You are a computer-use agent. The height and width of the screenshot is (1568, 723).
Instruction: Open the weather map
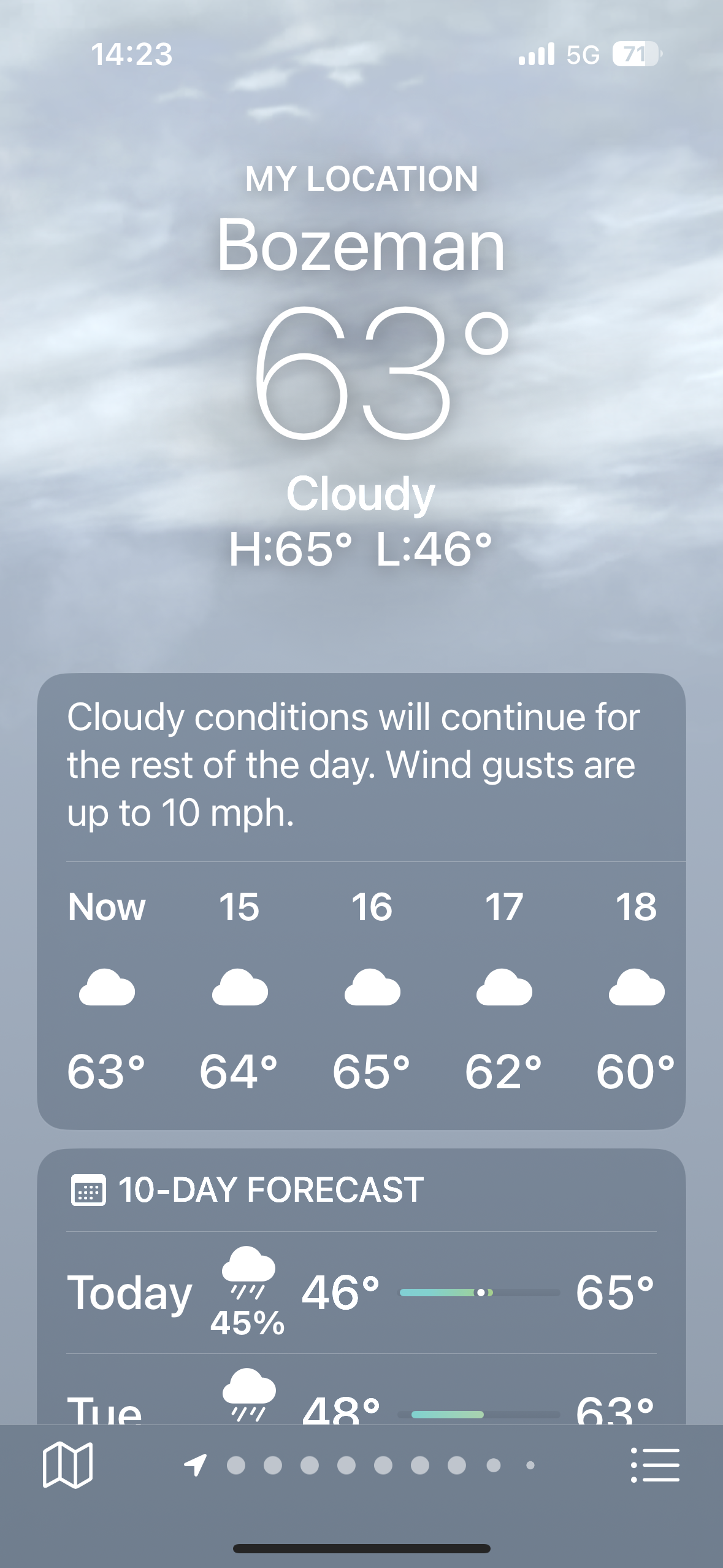(x=67, y=1465)
